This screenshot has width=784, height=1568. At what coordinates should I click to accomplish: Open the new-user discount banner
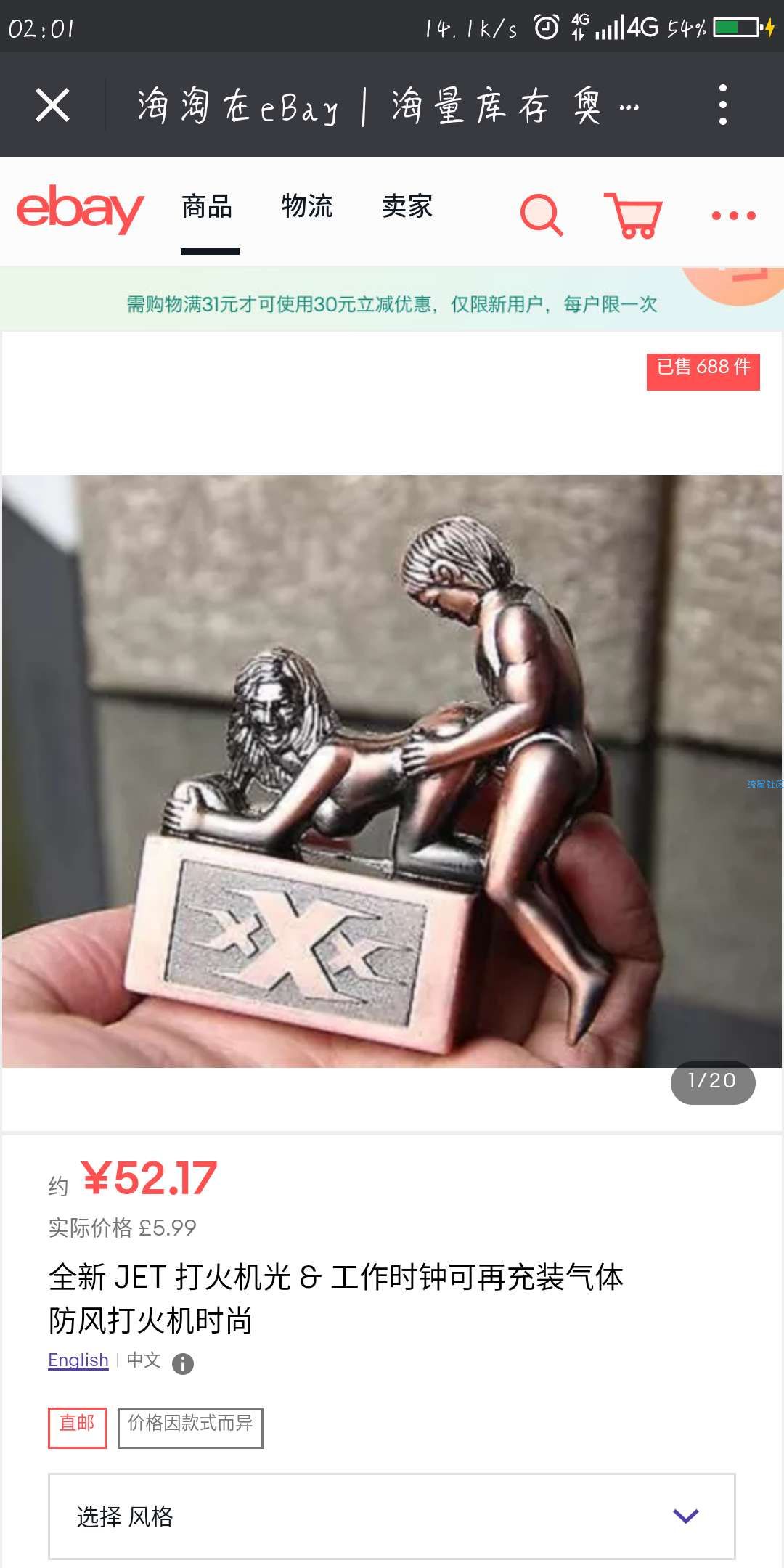click(x=392, y=302)
